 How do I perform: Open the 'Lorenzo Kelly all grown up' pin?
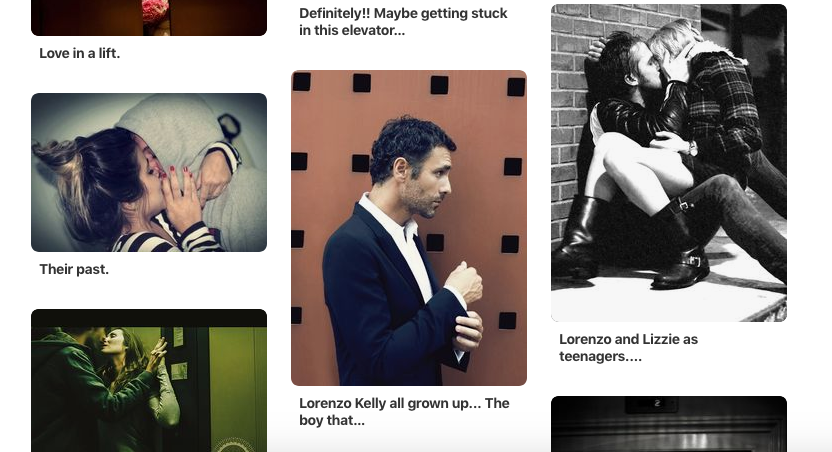[x=408, y=228]
